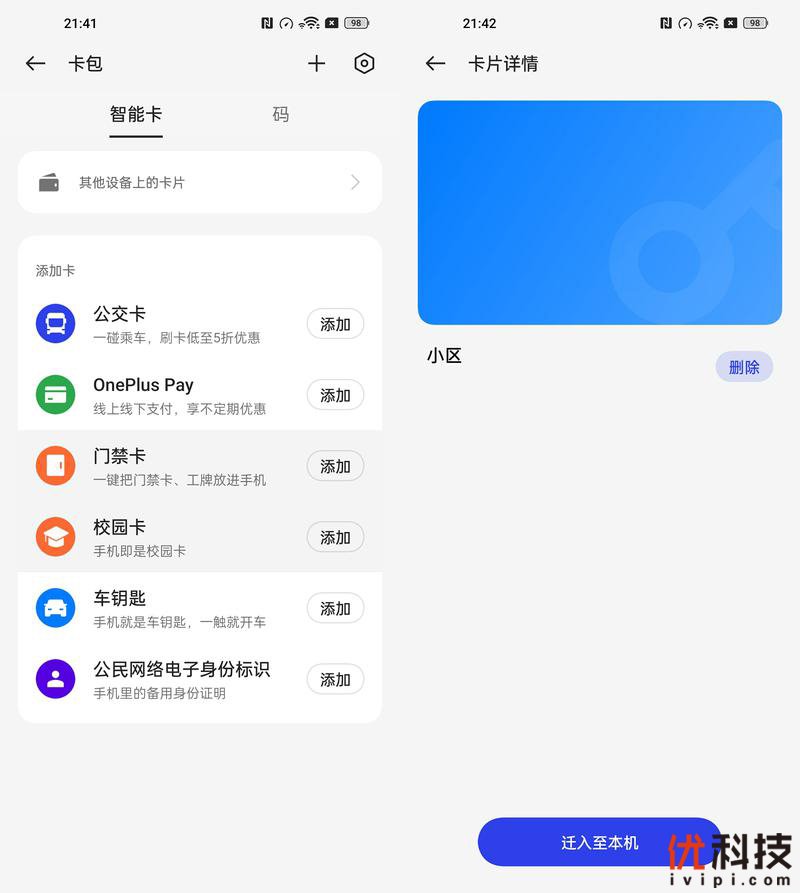Add OnePlus Pay card
Viewport: 800px width, 893px height.
[x=335, y=395]
